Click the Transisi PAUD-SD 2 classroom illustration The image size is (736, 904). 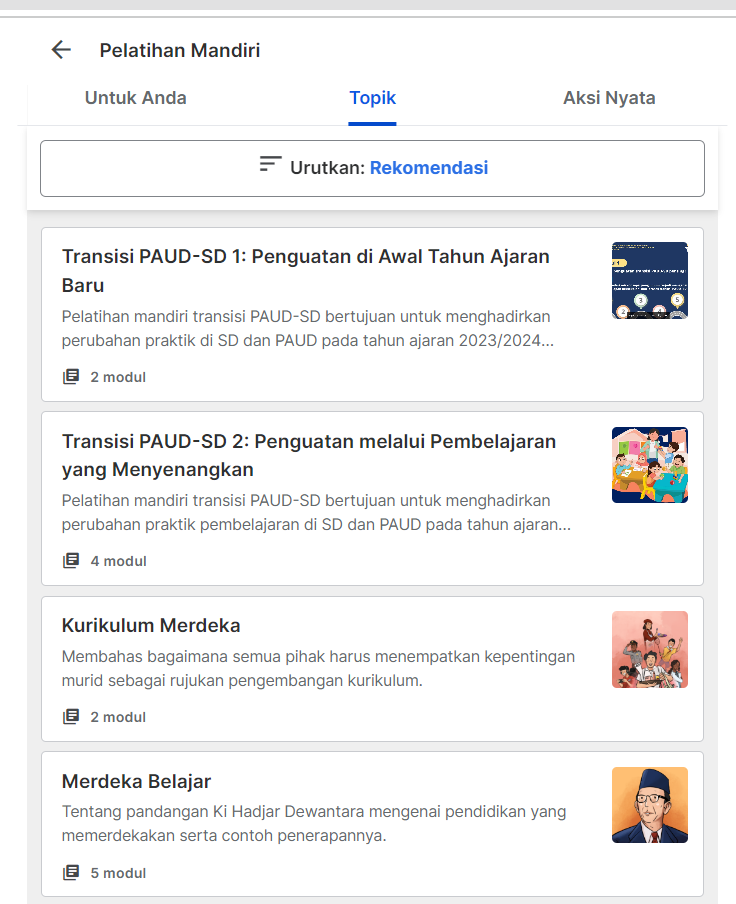(649, 464)
